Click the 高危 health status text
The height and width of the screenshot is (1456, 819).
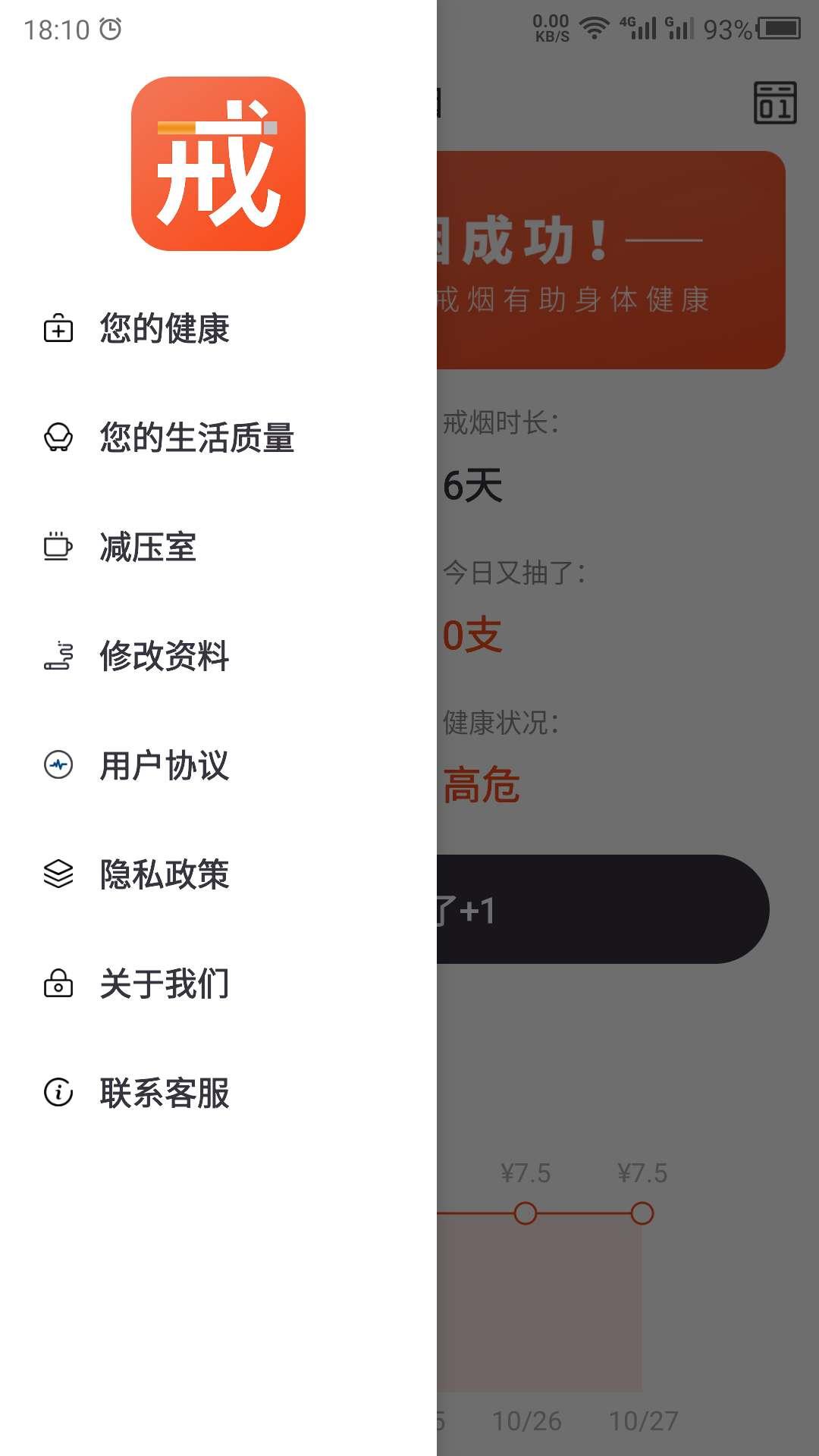(x=481, y=787)
